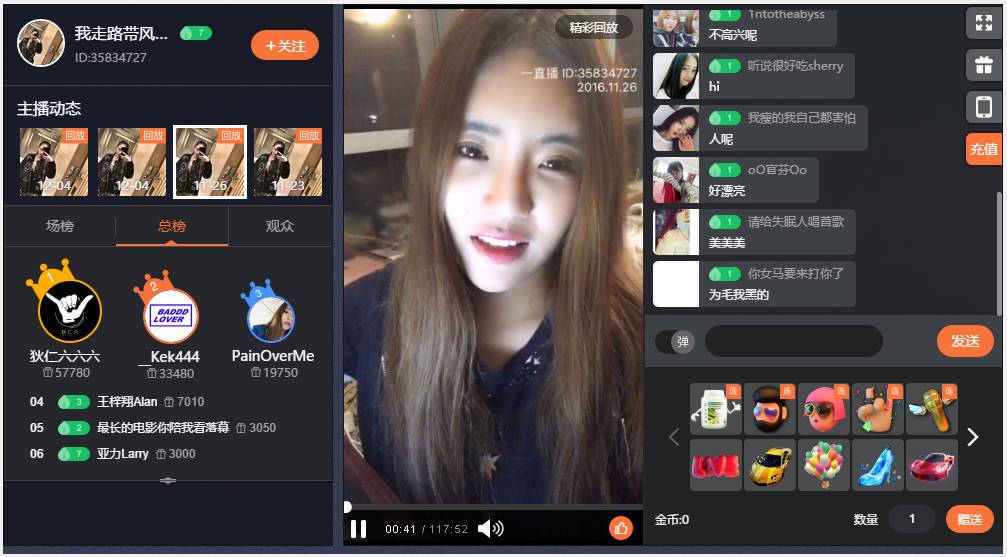
Task: Open 精彩回放 highlights replay
Action: click(593, 28)
